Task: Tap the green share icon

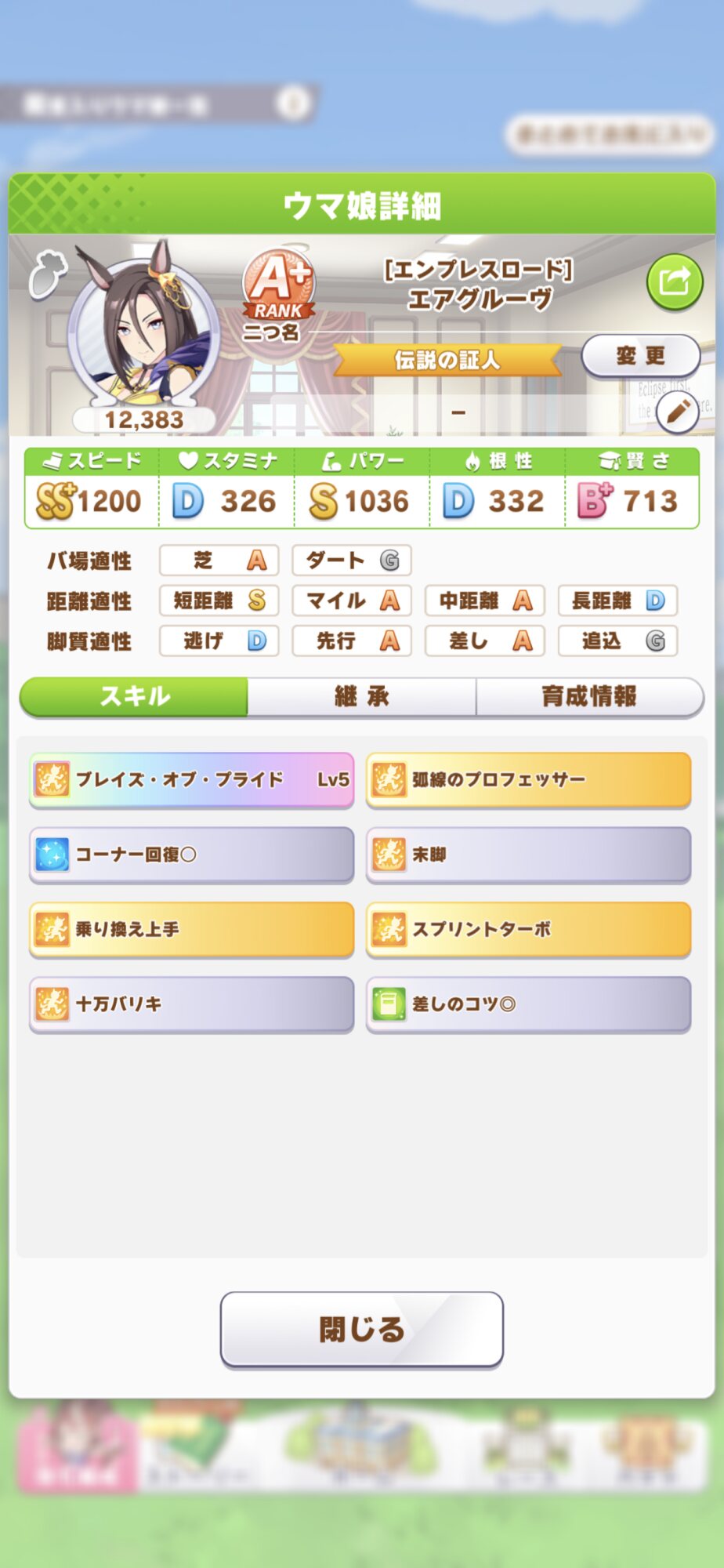Action: click(x=674, y=281)
